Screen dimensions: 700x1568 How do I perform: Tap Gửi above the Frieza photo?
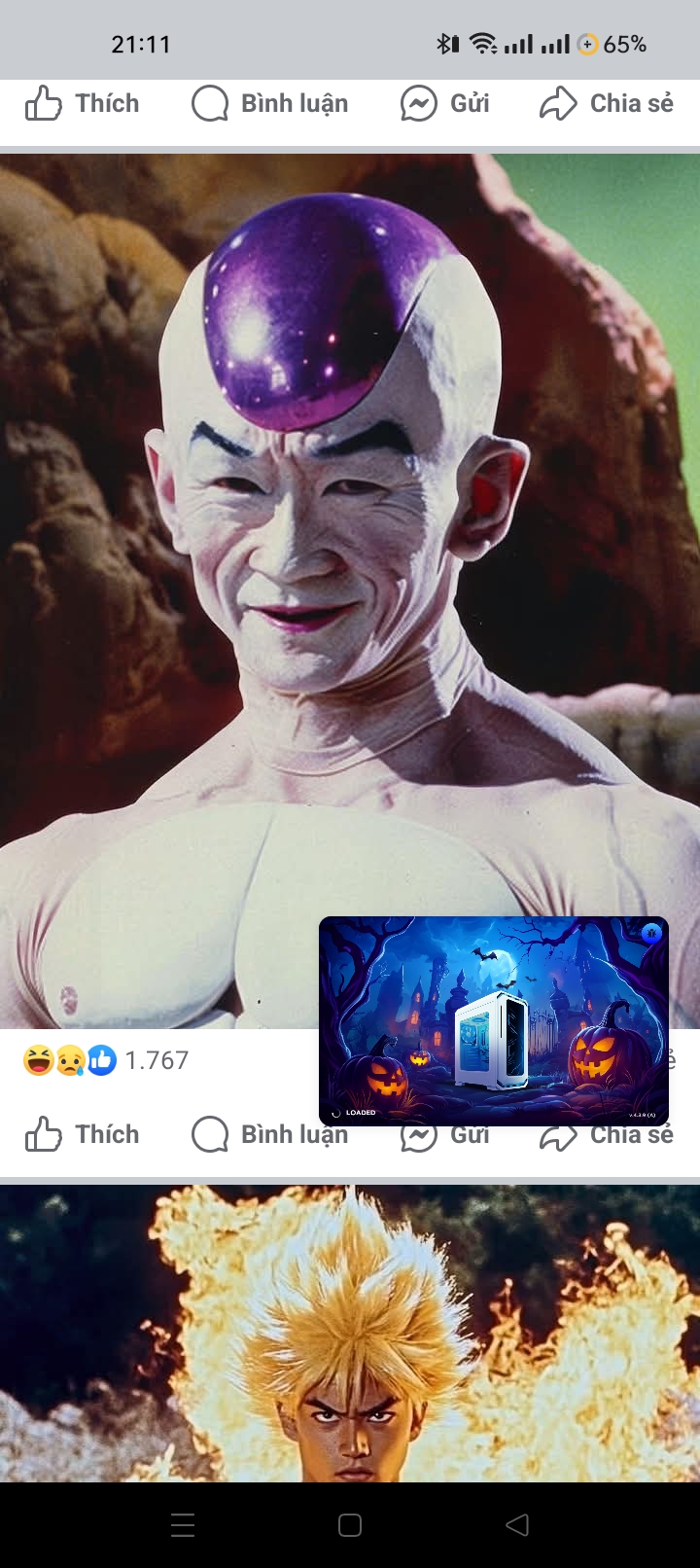coord(444,103)
